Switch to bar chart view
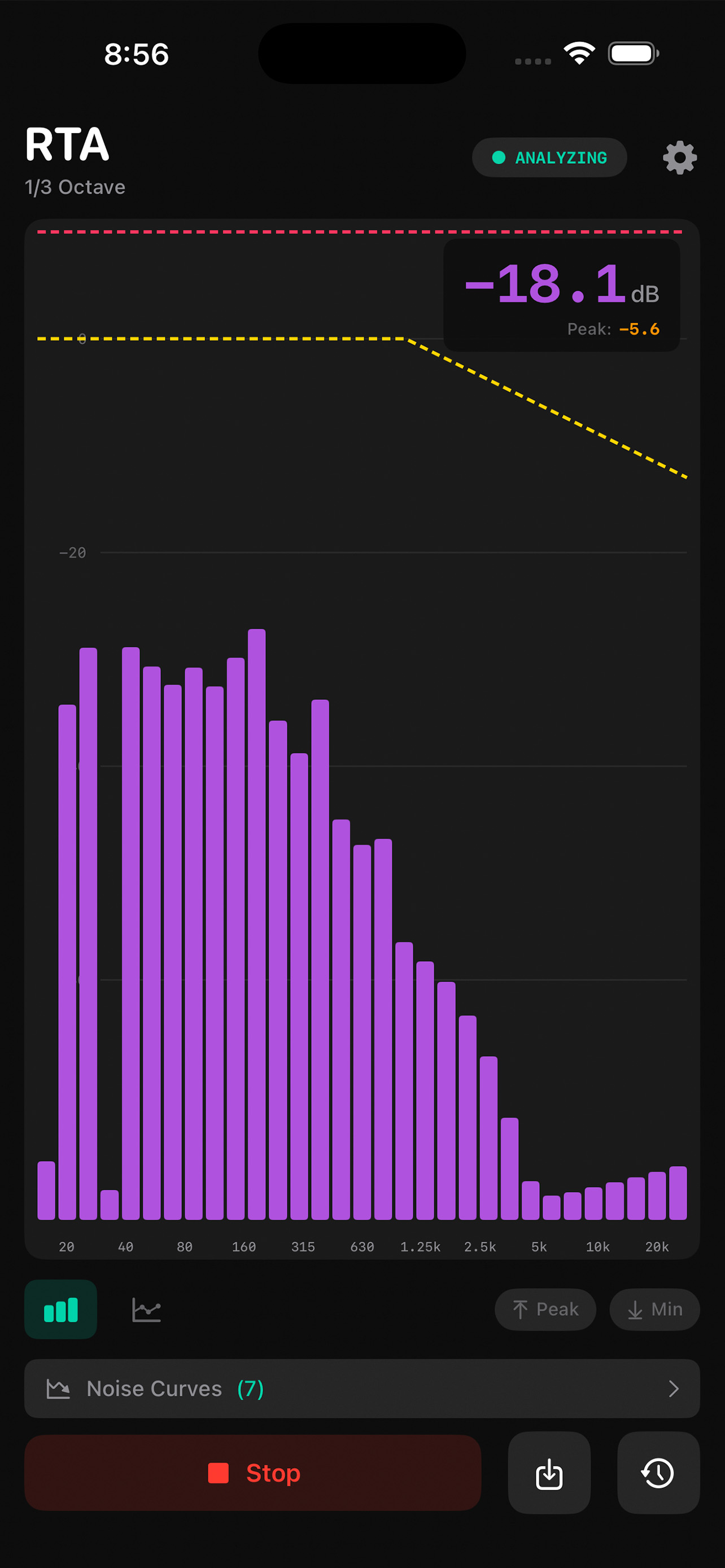 click(61, 1309)
